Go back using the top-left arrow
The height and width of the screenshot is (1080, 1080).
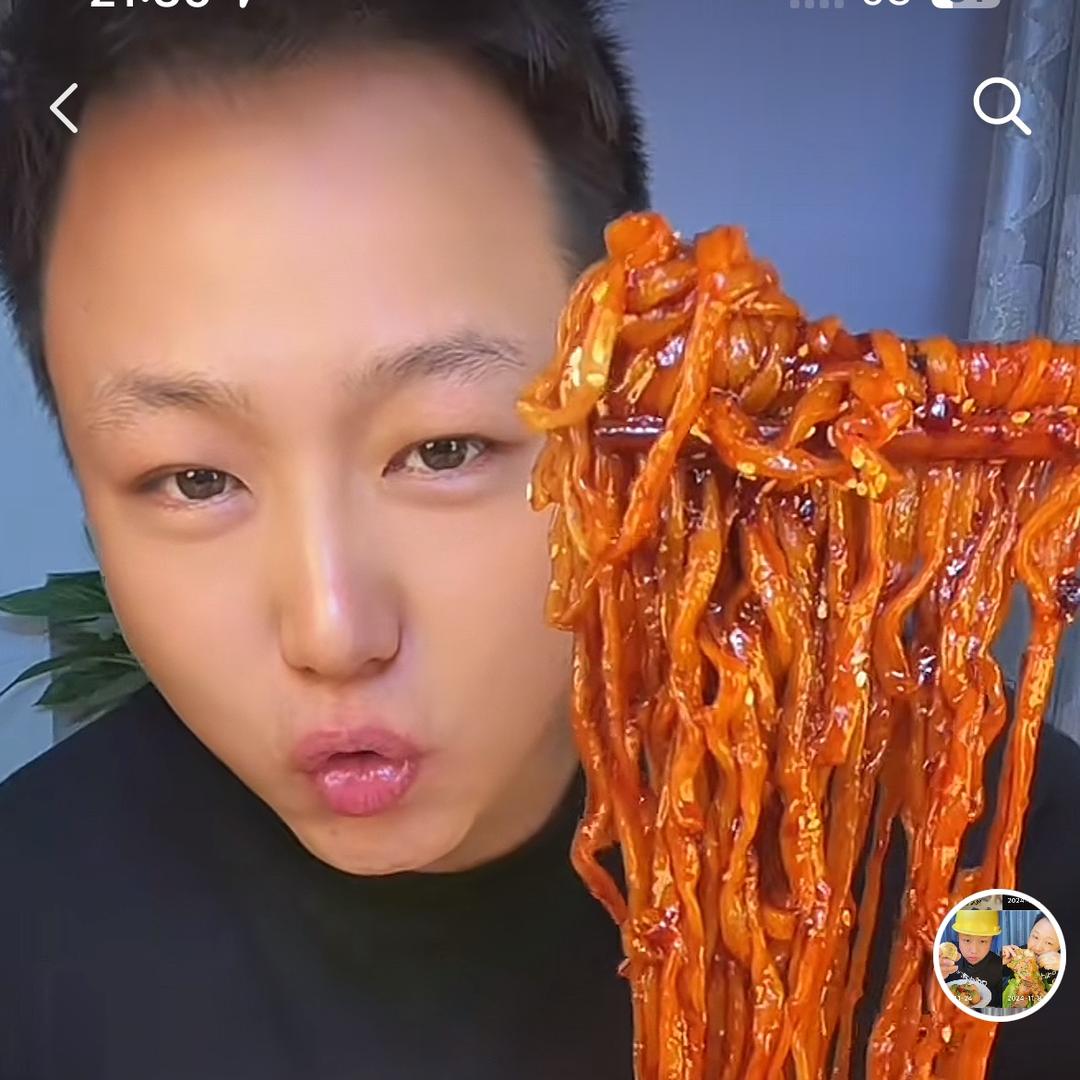[64, 108]
